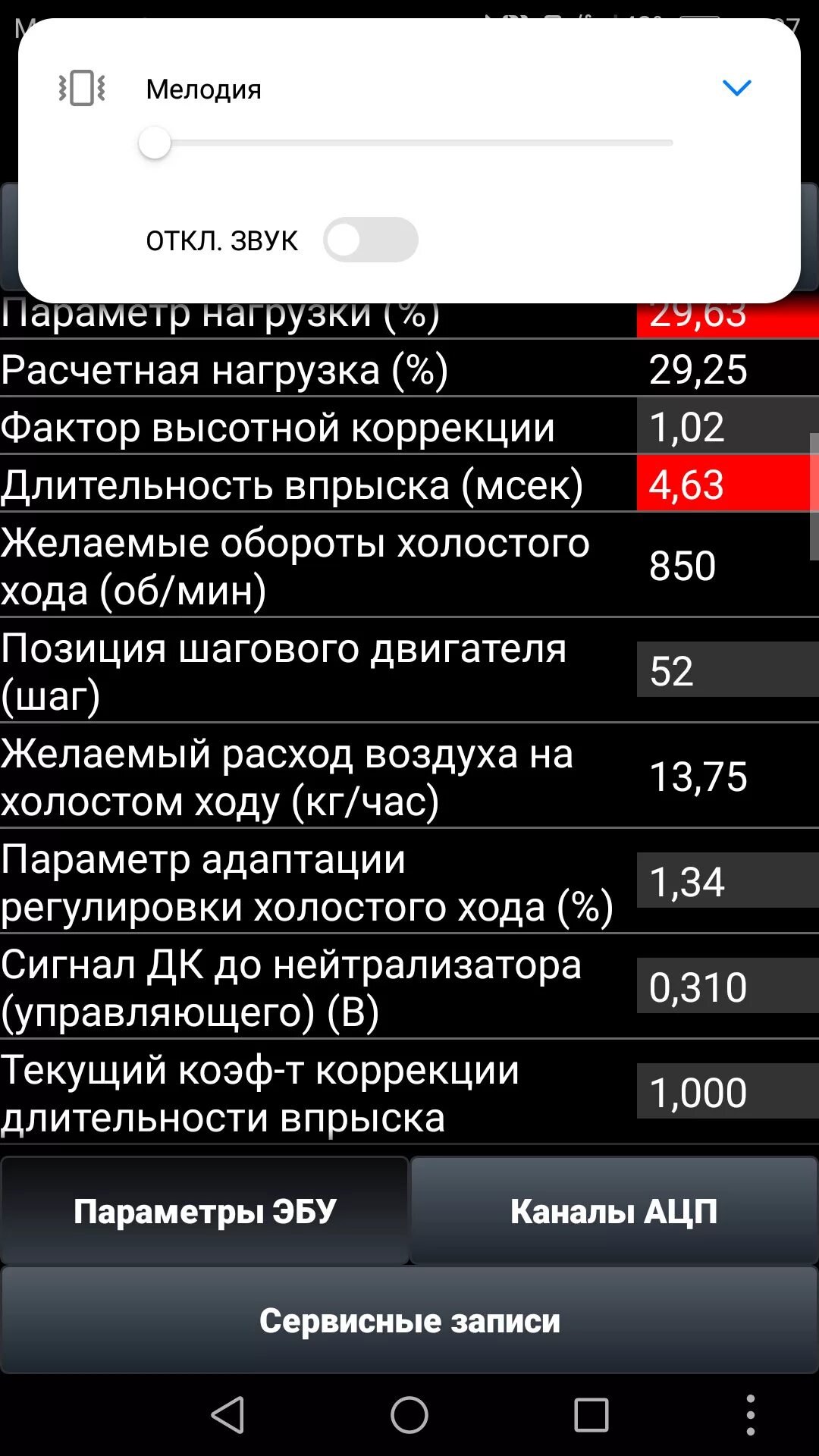Expand the volume panel chevron
The image size is (819, 1456).
736,88
